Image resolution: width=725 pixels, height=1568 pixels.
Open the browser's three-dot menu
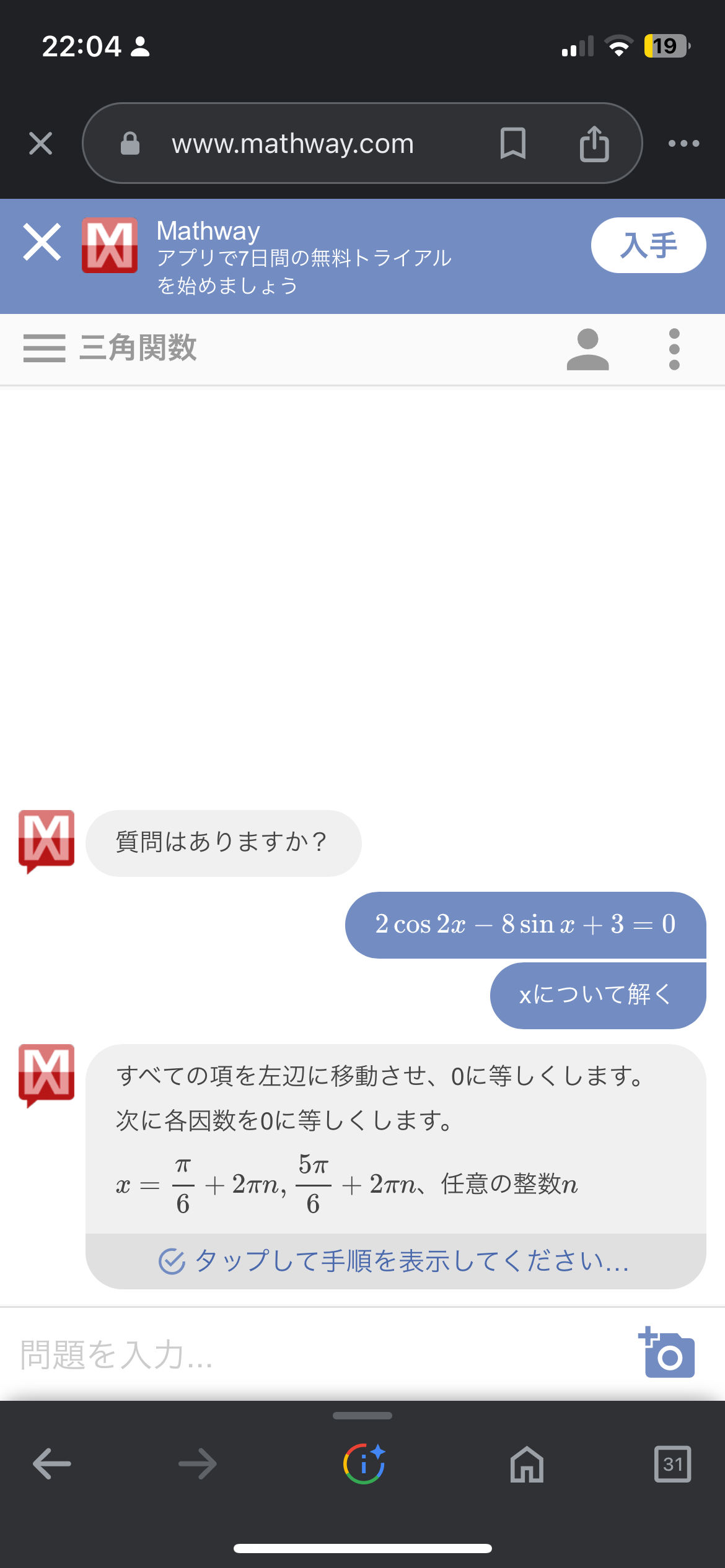point(683,144)
